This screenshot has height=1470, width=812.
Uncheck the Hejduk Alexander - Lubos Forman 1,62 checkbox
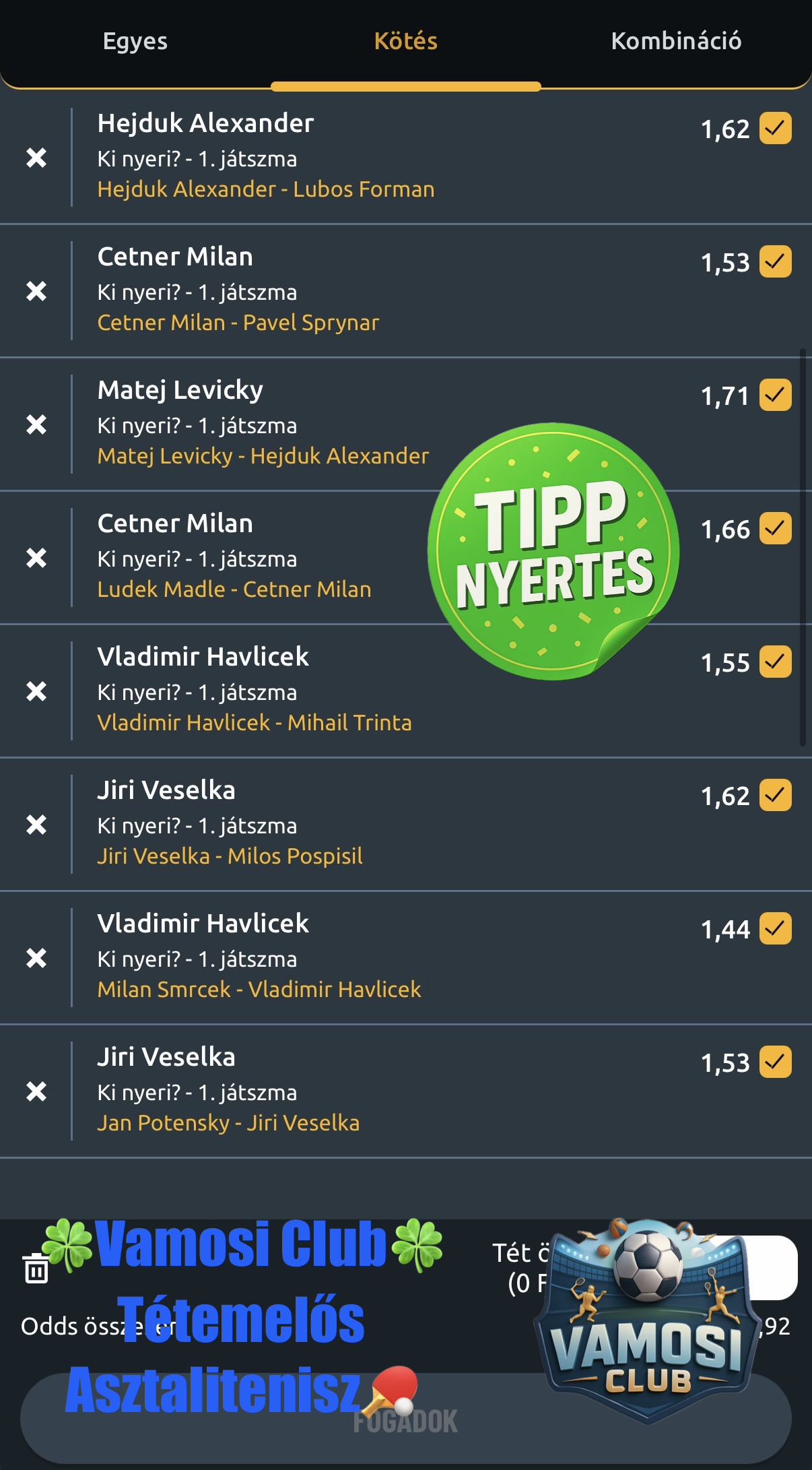coord(775,129)
